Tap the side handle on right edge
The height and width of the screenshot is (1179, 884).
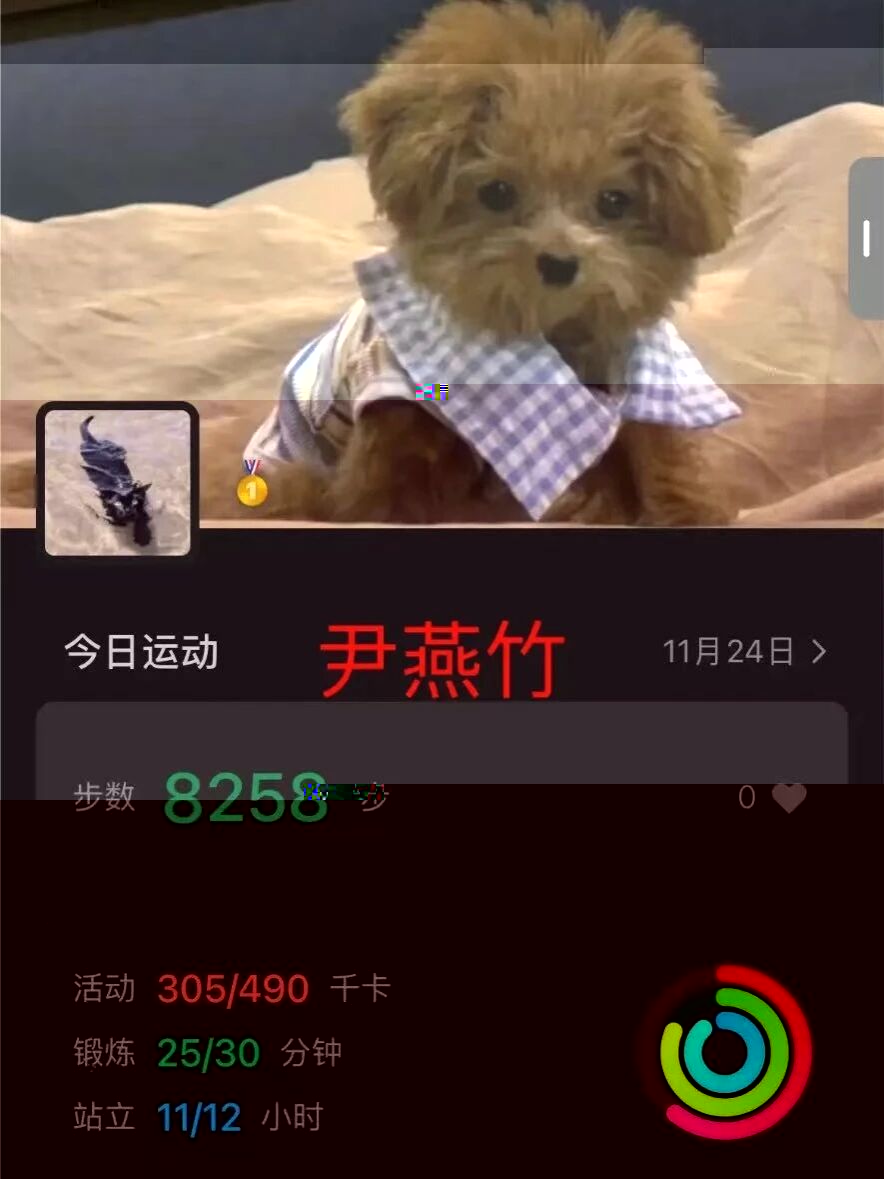tap(866, 238)
